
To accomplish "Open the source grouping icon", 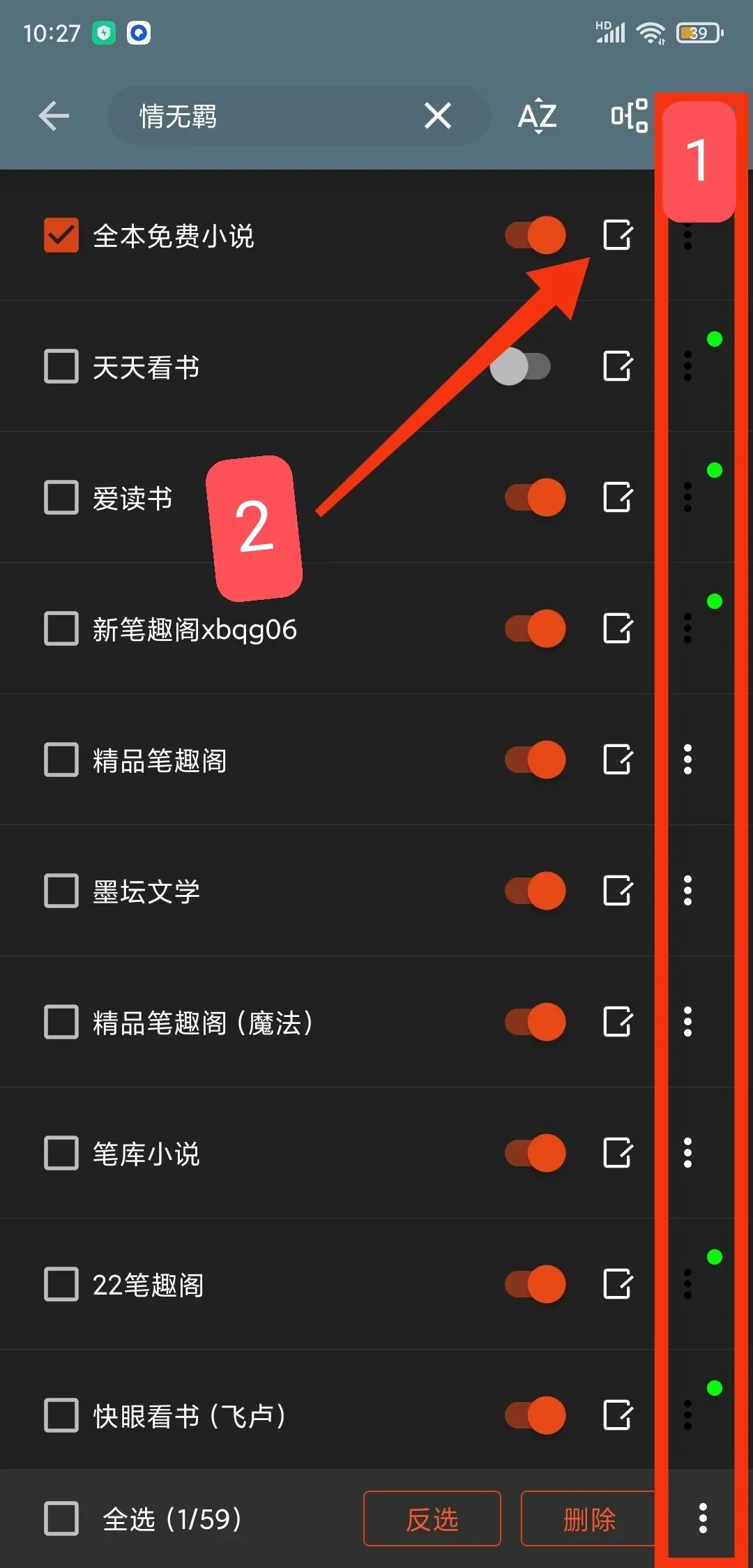I will tap(628, 116).
